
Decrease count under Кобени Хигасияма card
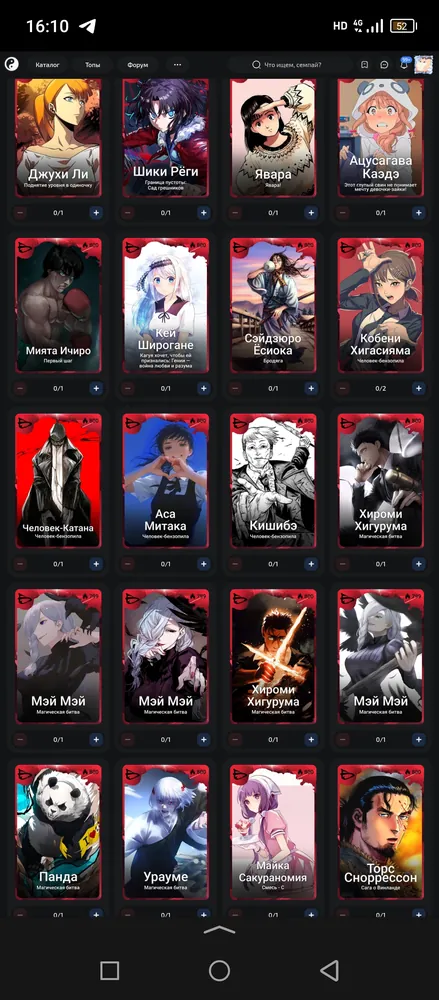point(343,388)
